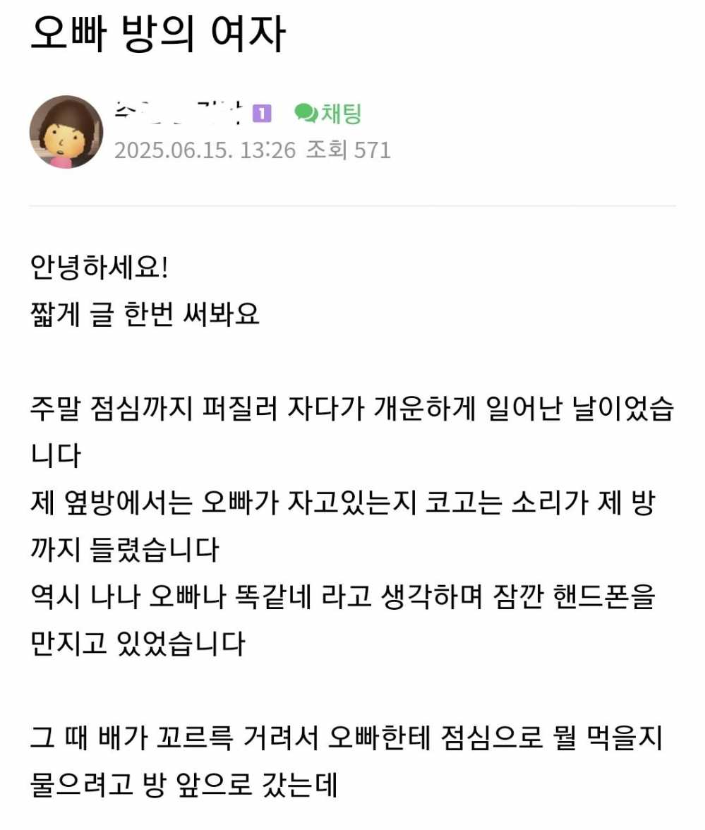Viewport: 705px width, 830px height.
Task: Start a chat via the 채팅 button
Action: tap(328, 113)
